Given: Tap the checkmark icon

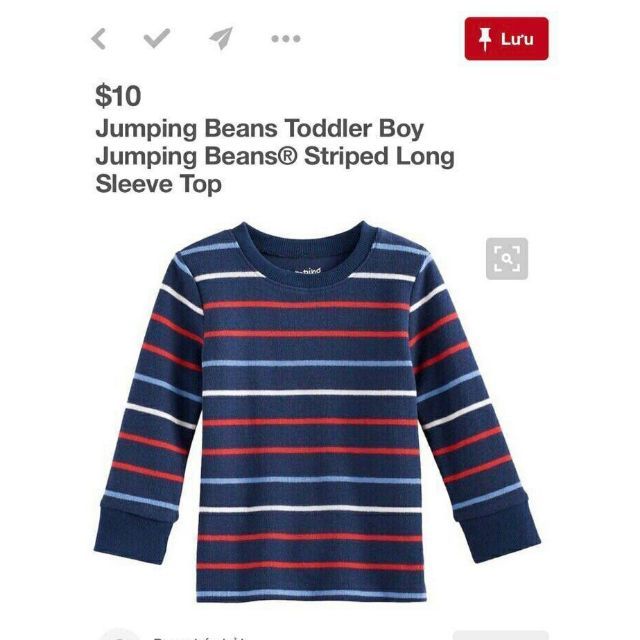Looking at the screenshot, I should tap(156, 39).
